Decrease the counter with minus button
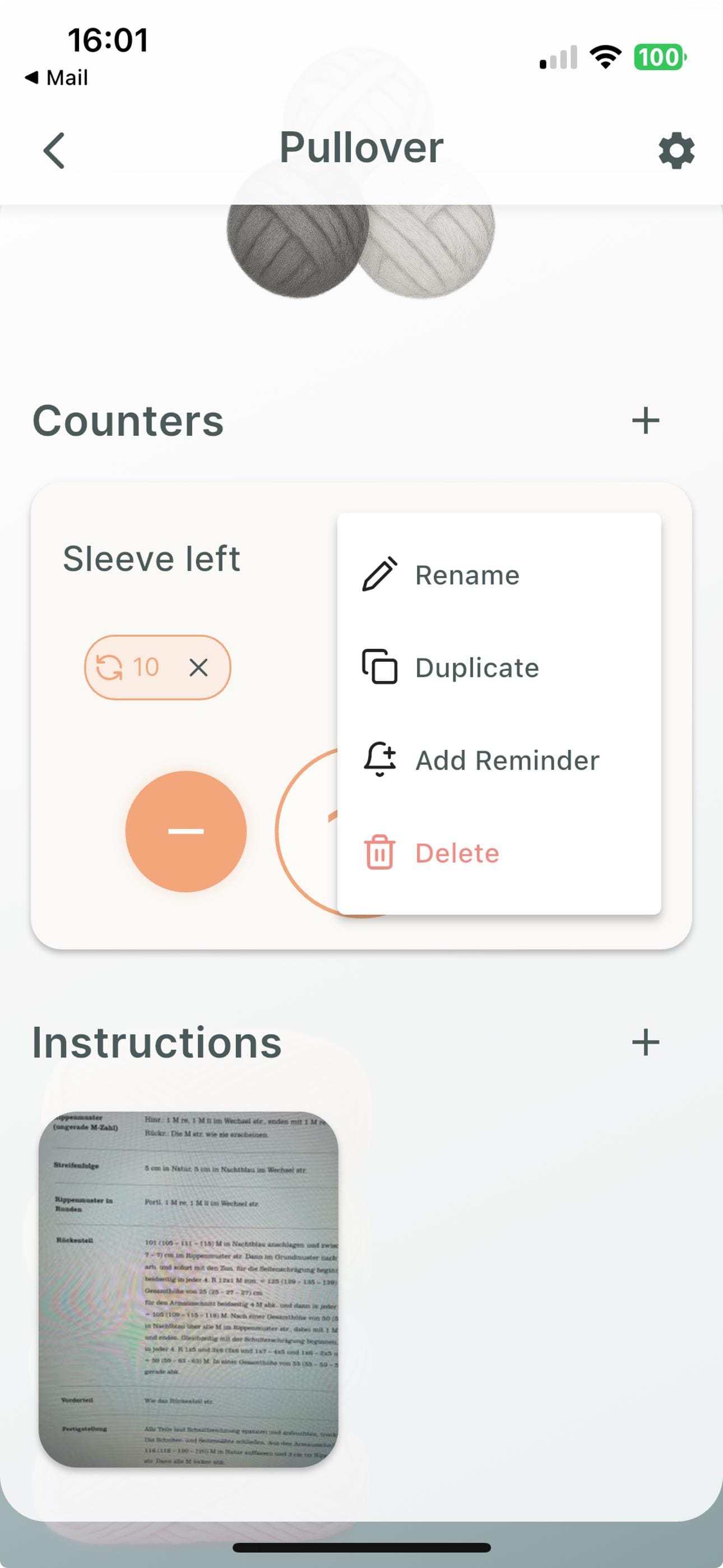This screenshot has height=1568, width=723. pyautogui.click(x=186, y=831)
